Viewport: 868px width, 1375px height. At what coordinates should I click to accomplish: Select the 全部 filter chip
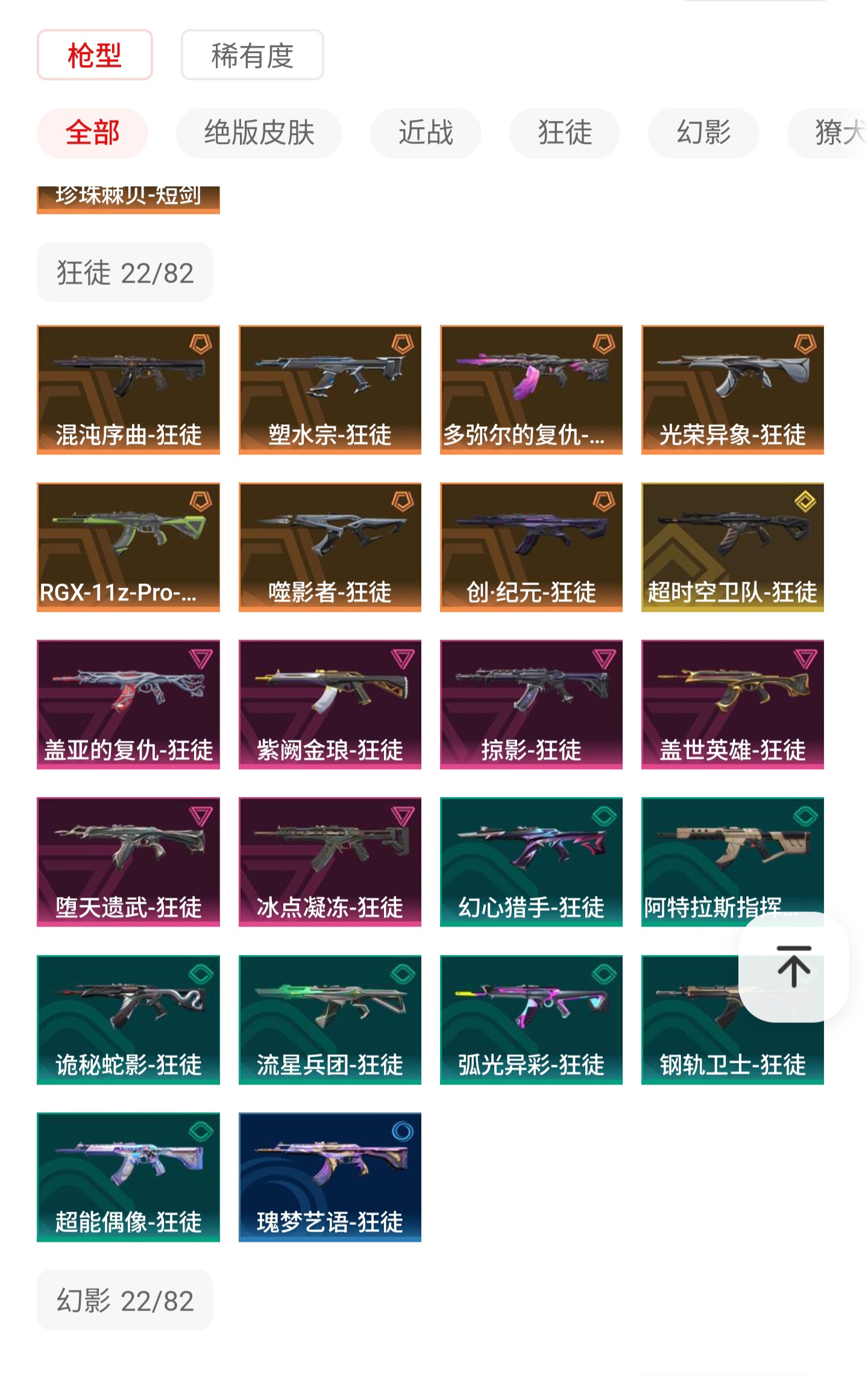coord(92,133)
